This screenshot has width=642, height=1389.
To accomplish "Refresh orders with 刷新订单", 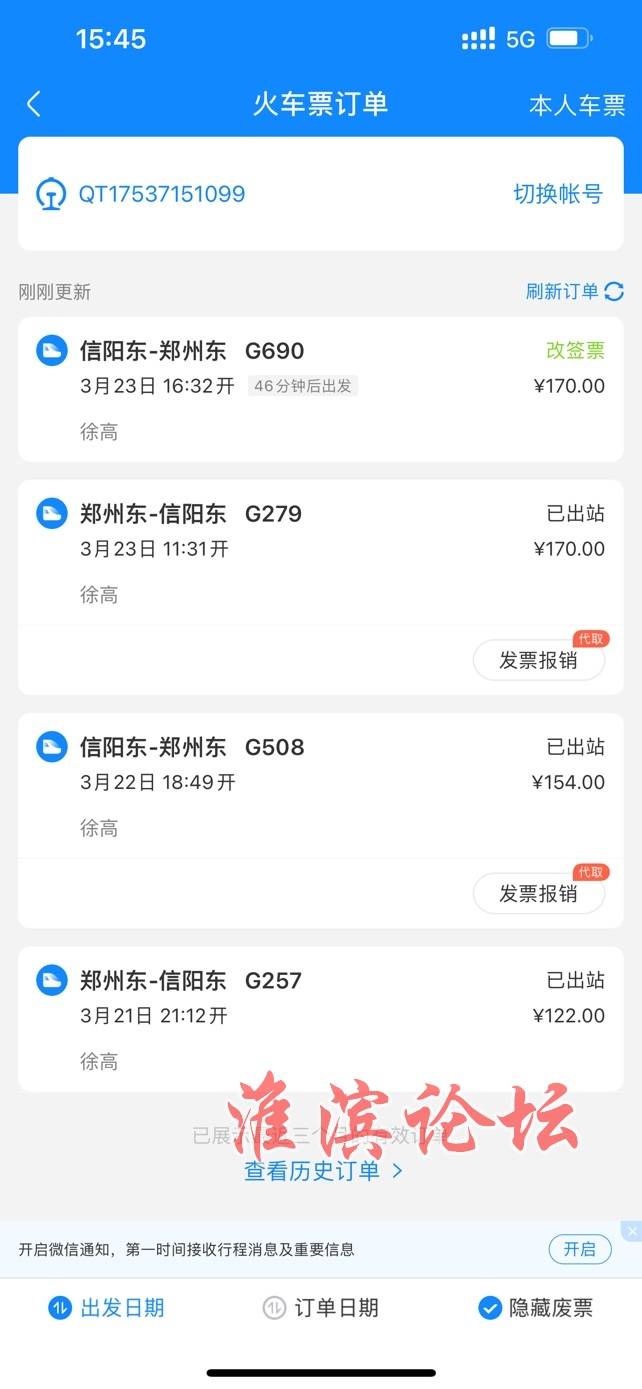I will pos(575,292).
